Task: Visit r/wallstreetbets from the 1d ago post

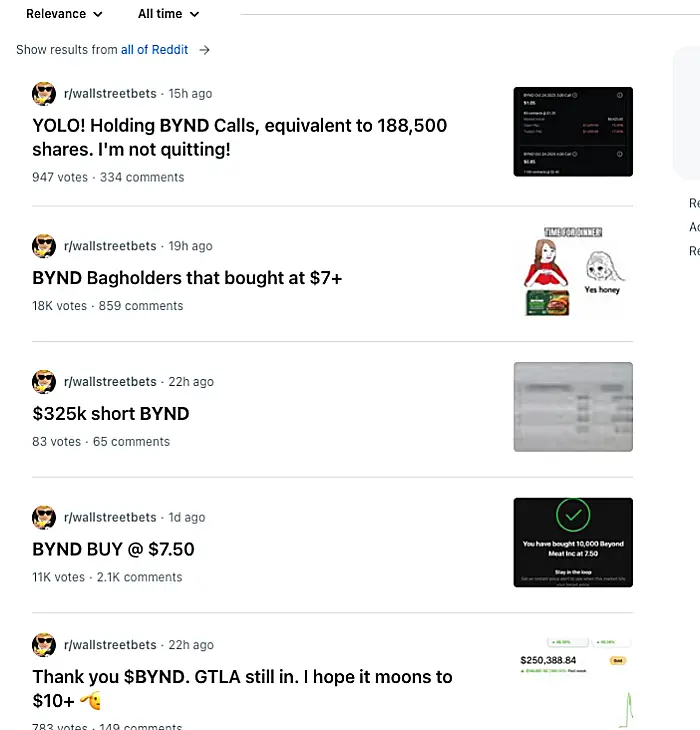Action: pos(110,518)
